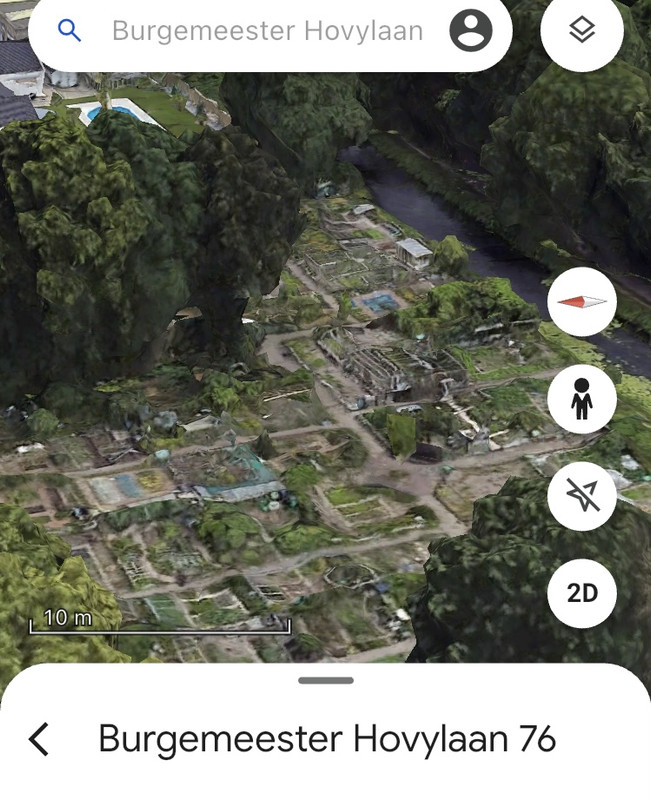Open the account profile icon
Image resolution: width=651 pixels, height=800 pixels.
[x=470, y=30]
